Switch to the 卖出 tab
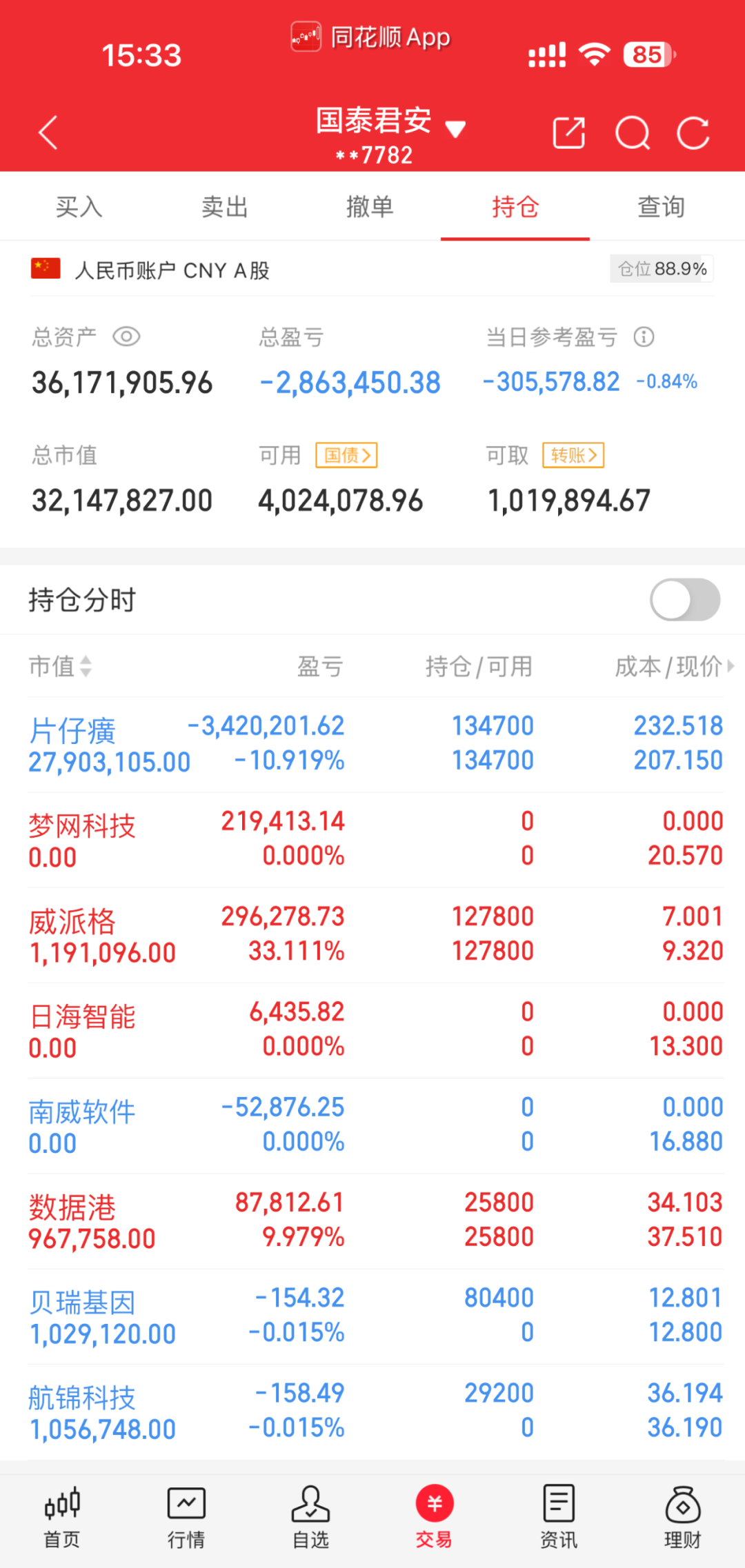The width and height of the screenshot is (745, 1568). click(225, 206)
